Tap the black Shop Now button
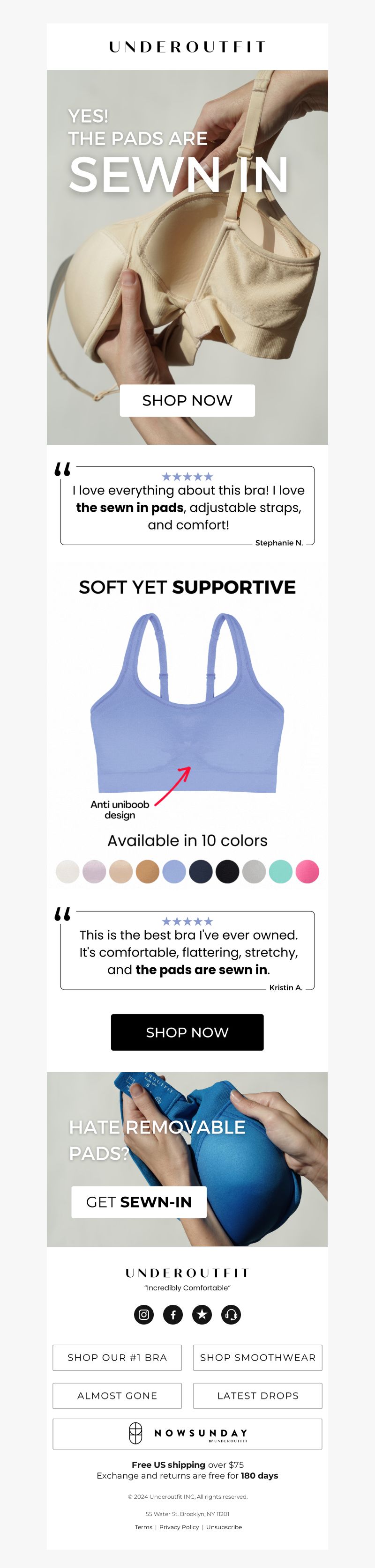375x1568 pixels. (x=187, y=1032)
